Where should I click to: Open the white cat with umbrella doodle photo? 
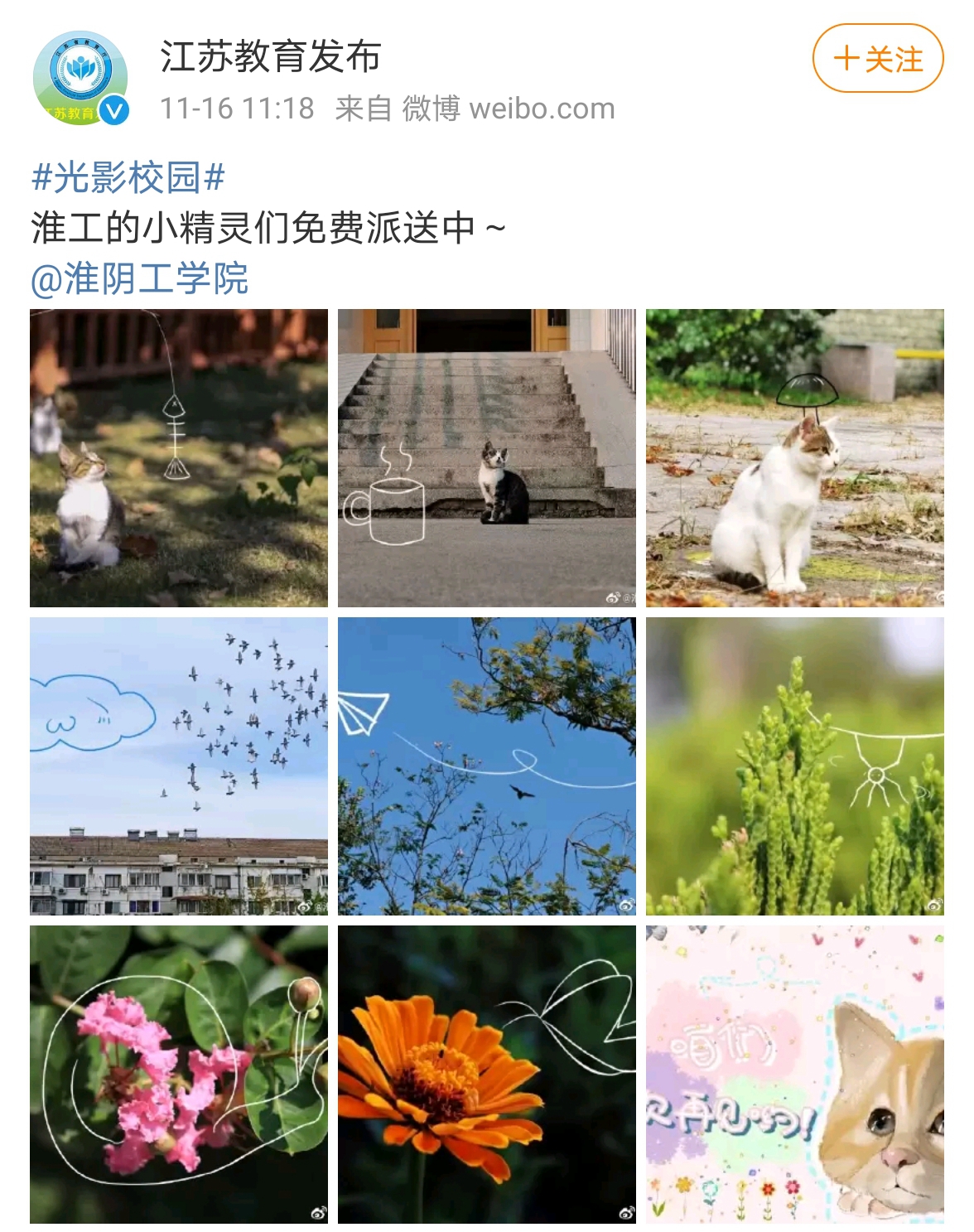click(795, 458)
